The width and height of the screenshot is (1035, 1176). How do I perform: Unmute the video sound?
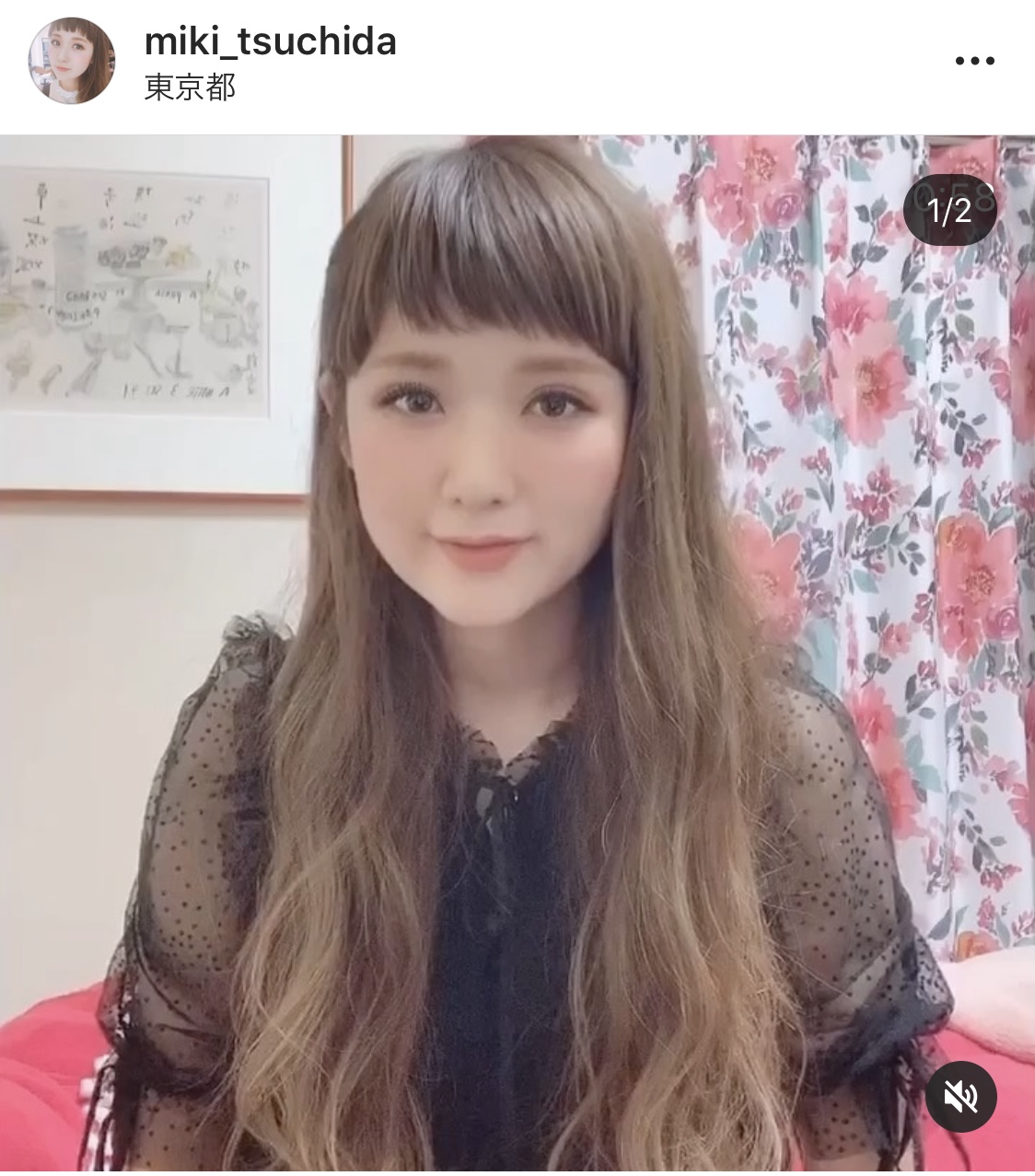[960, 1096]
